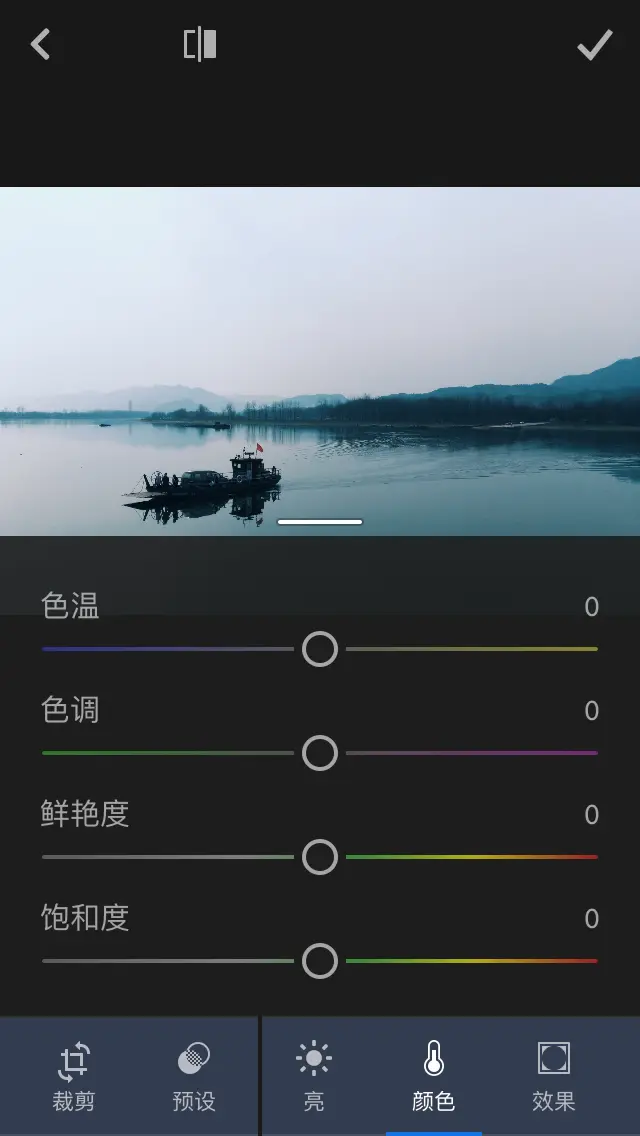This screenshot has height=1136, width=640.
Task: Switch to the 预设 presets tab
Action: (194, 1076)
